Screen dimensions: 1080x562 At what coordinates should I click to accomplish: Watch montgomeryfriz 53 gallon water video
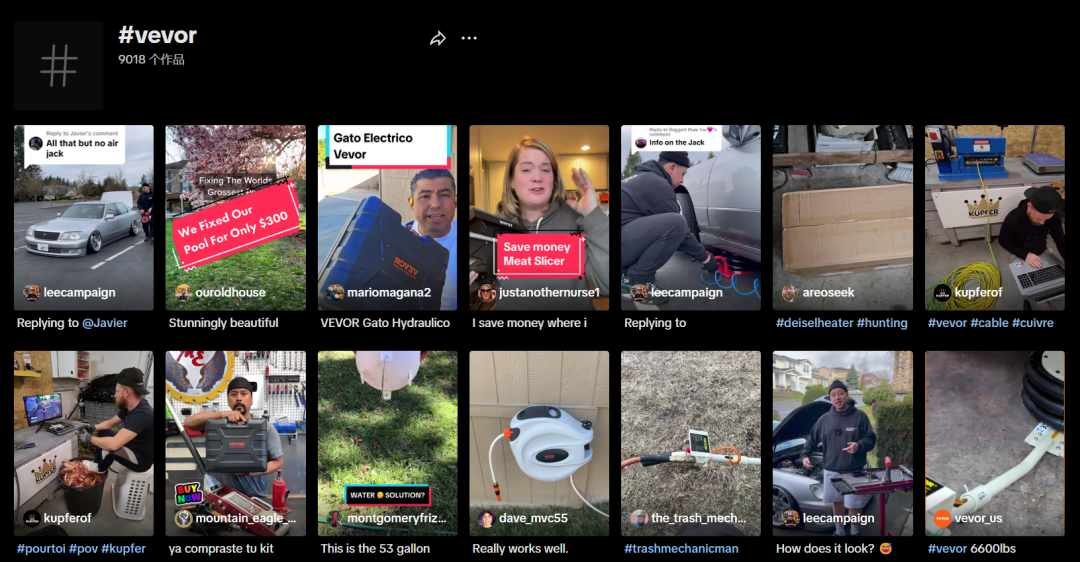click(387, 443)
